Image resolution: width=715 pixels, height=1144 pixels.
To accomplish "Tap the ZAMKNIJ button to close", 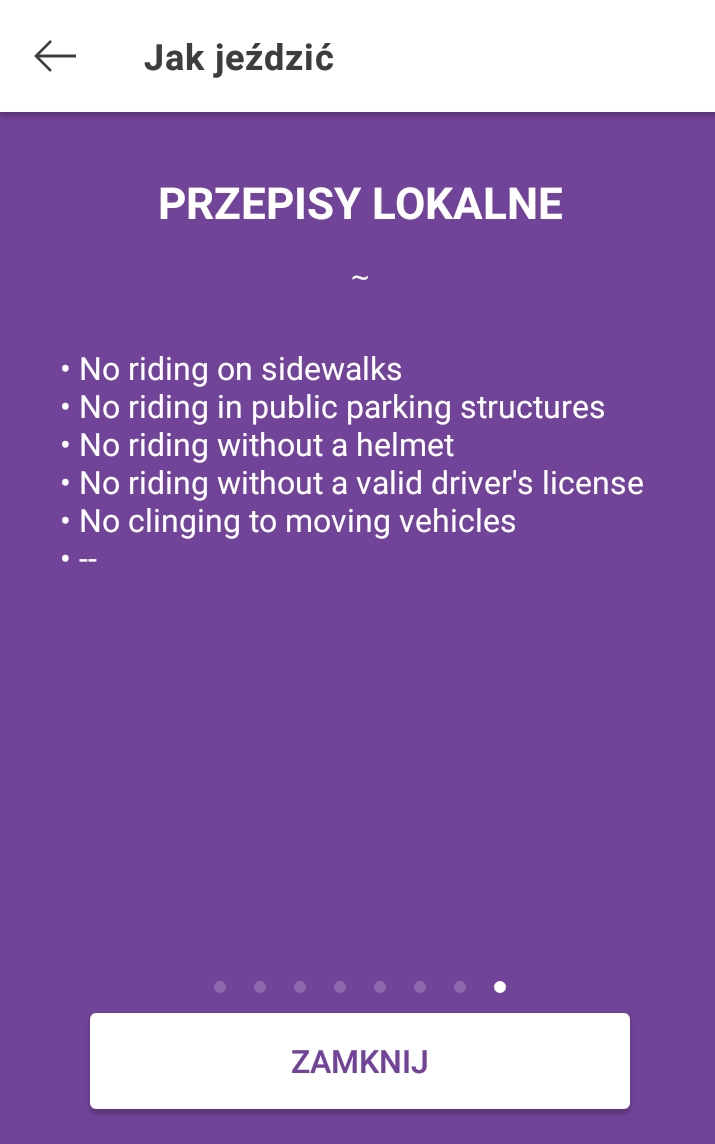I will pyautogui.click(x=360, y=1061).
